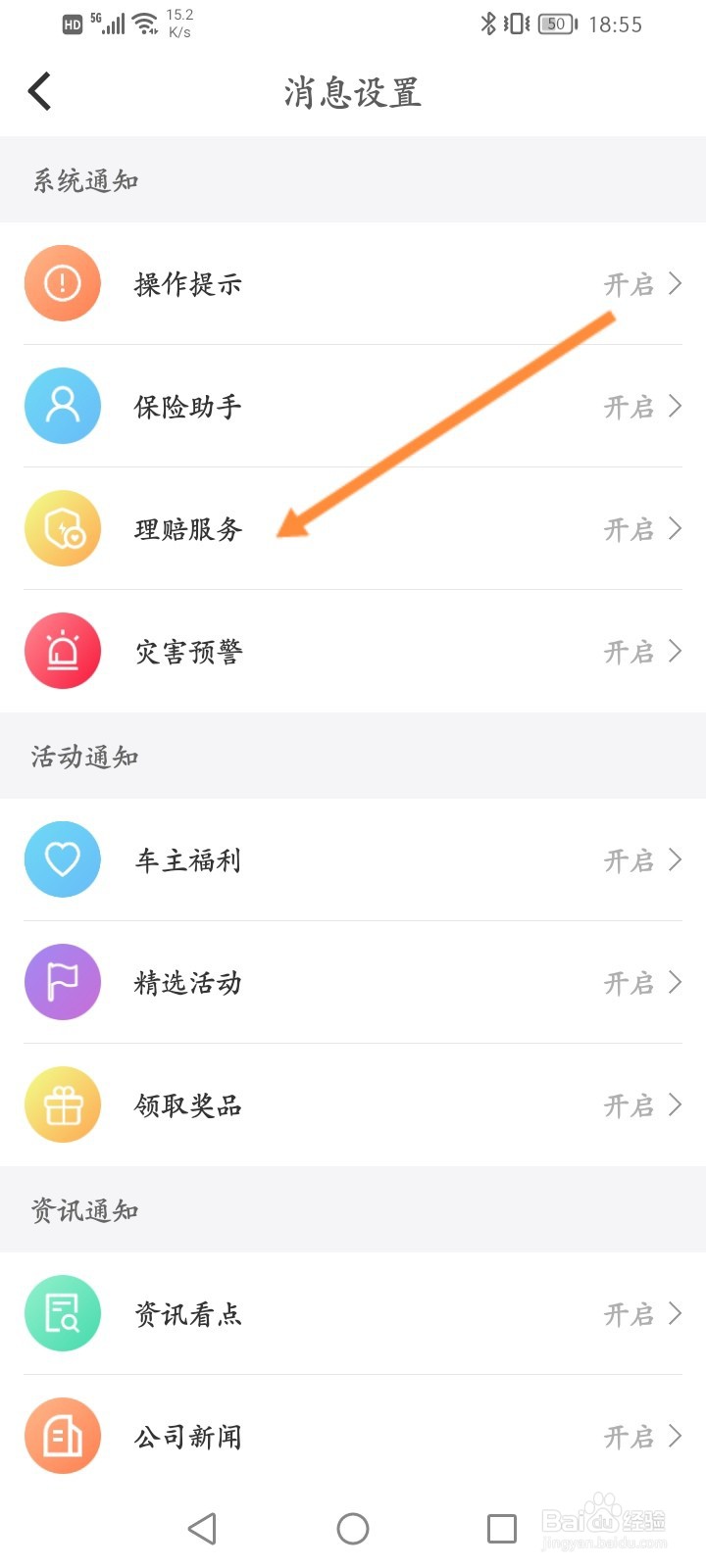The width and height of the screenshot is (706, 1568).
Task: Tap the 精选活动 row
Action: tap(353, 982)
